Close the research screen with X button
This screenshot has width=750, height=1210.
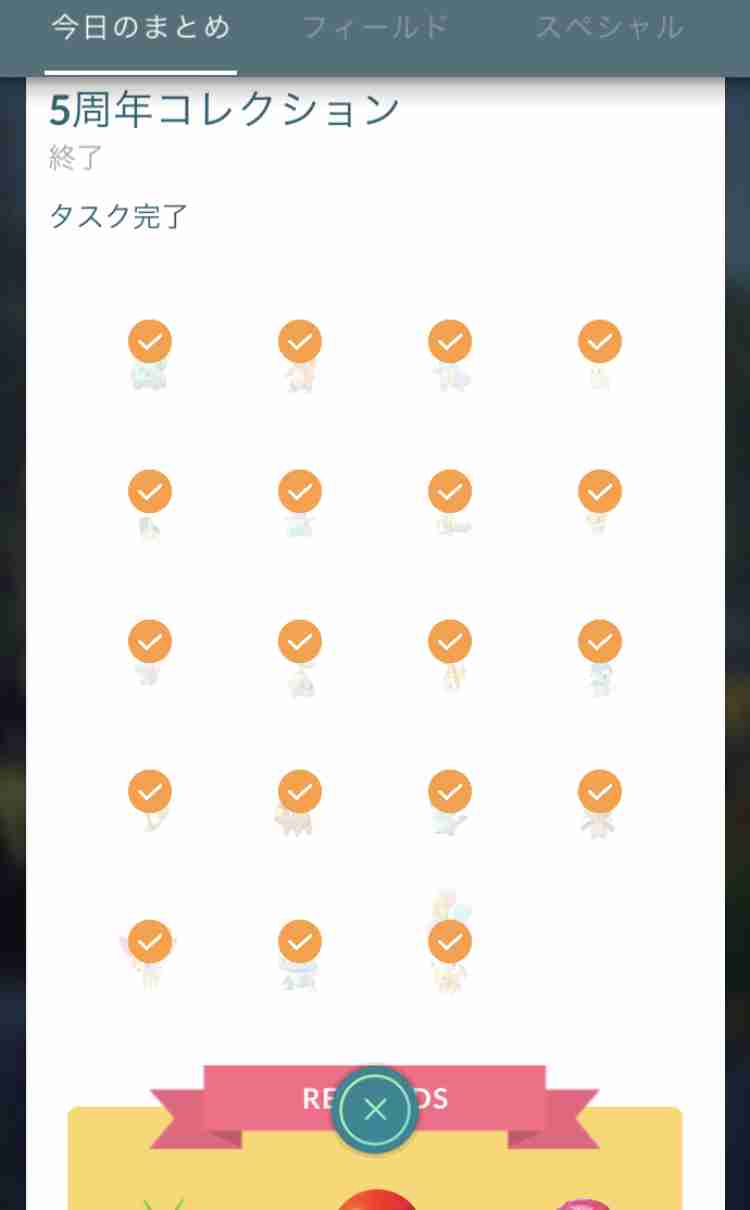pyautogui.click(x=375, y=1109)
